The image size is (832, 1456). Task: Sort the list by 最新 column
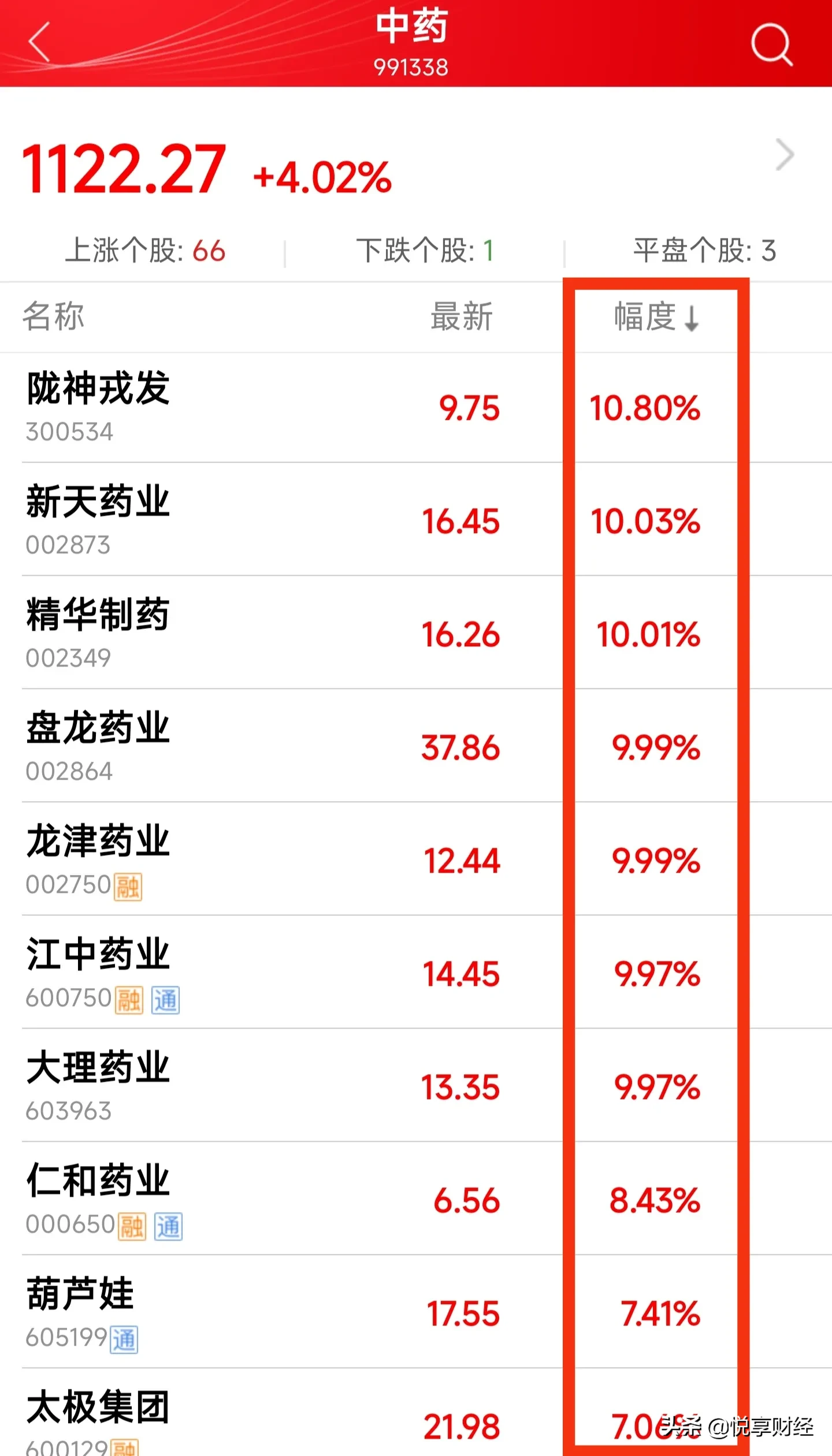(x=461, y=316)
